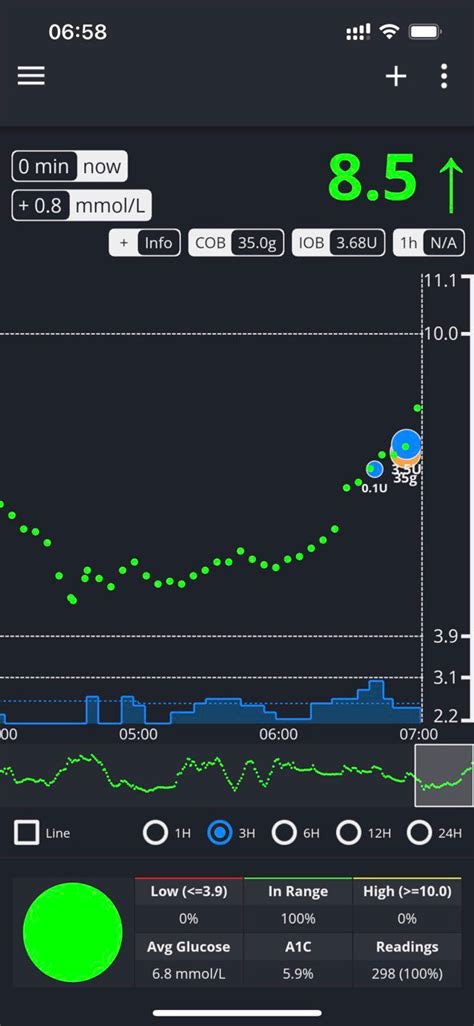Open the IOB 3.68U pill
The height and width of the screenshot is (1026, 474).
click(x=338, y=243)
